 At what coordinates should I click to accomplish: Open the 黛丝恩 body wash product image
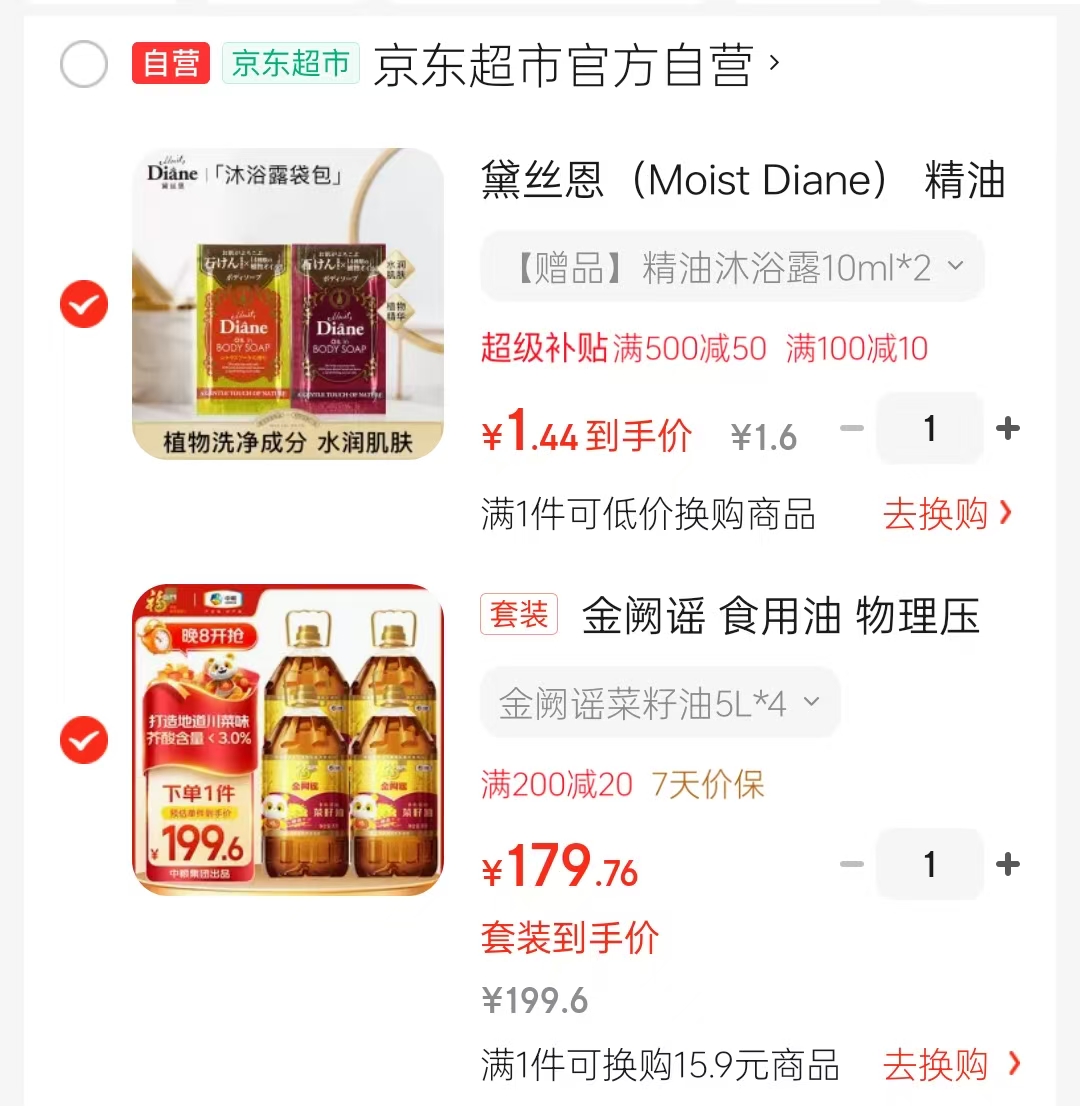click(288, 304)
